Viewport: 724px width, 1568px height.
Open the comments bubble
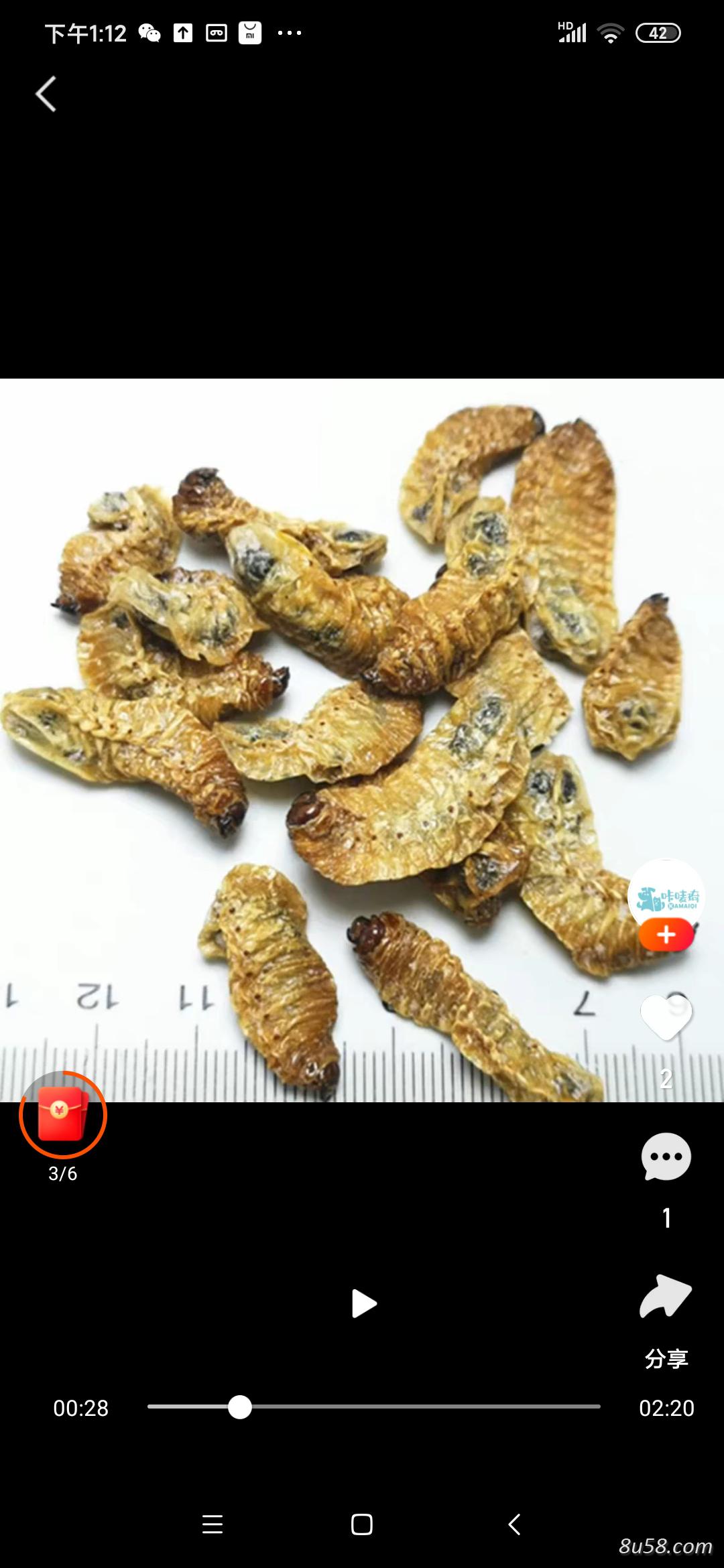point(666,1157)
